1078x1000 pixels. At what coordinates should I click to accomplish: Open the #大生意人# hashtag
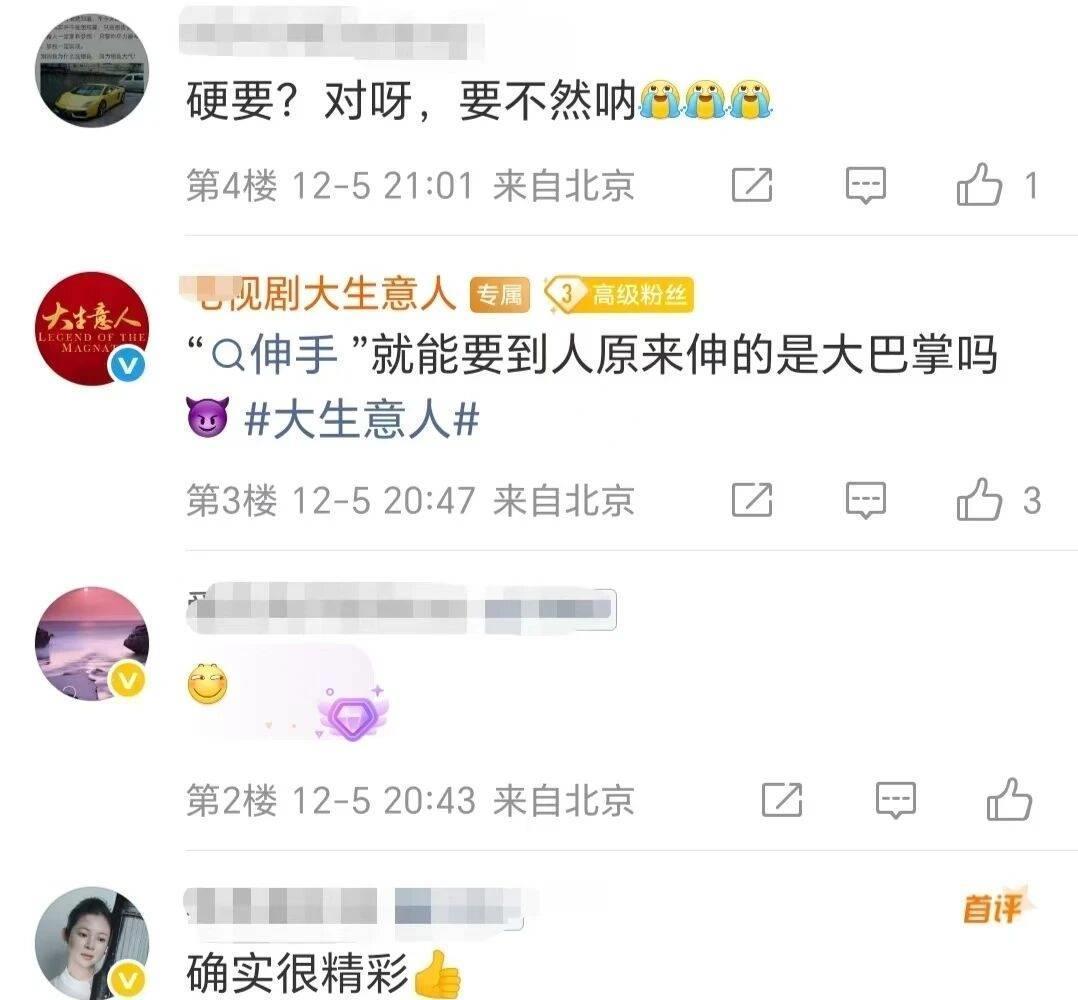[x=362, y=421]
